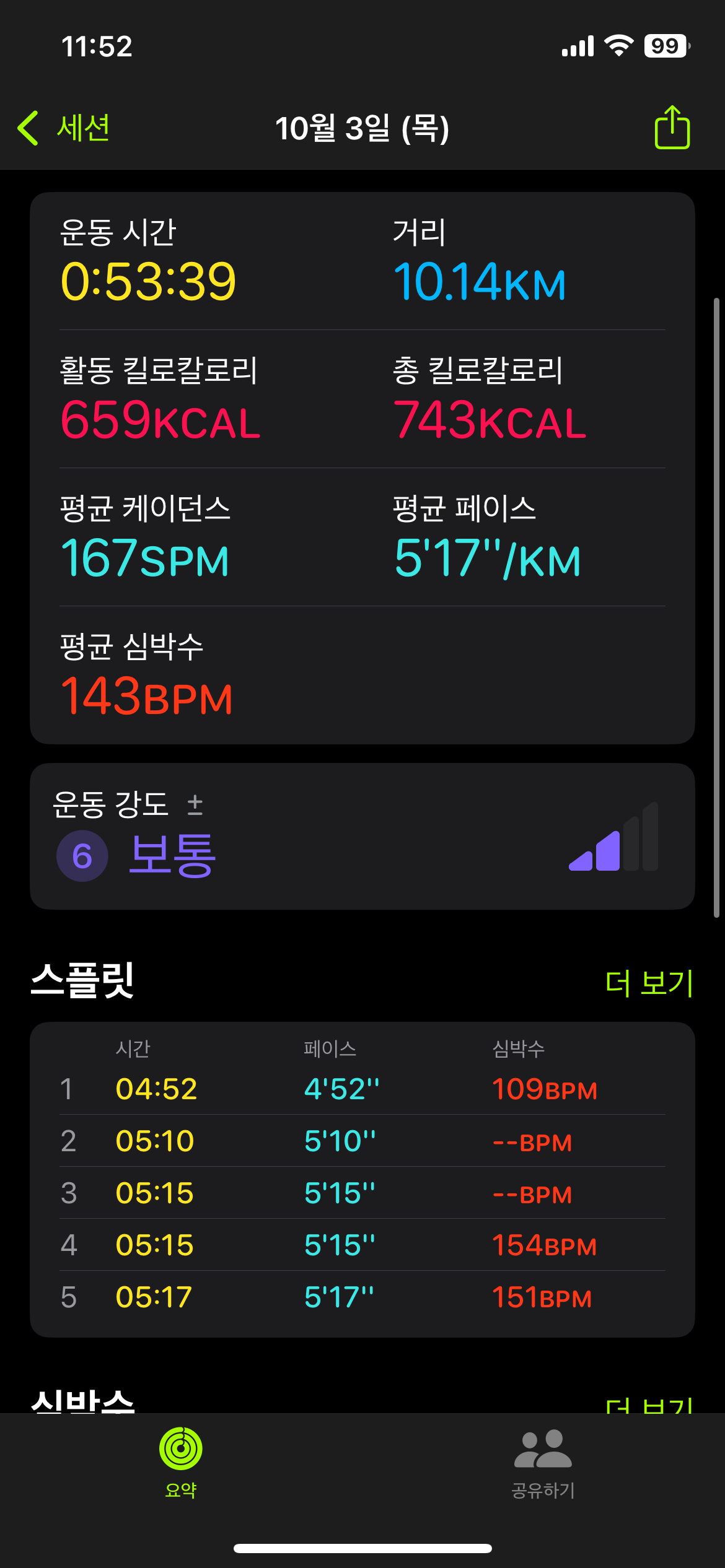Share this workout summary
The height and width of the screenshot is (1568, 725).
(x=672, y=127)
